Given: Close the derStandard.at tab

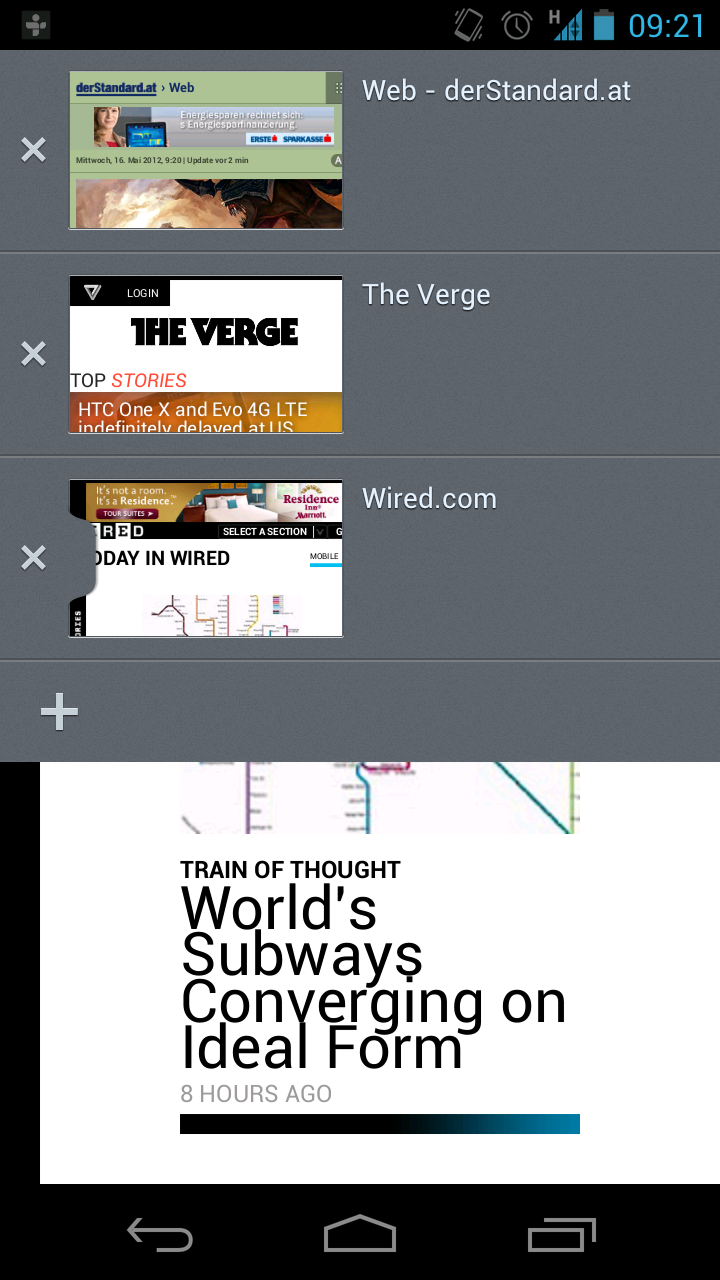Looking at the screenshot, I should [x=34, y=150].
